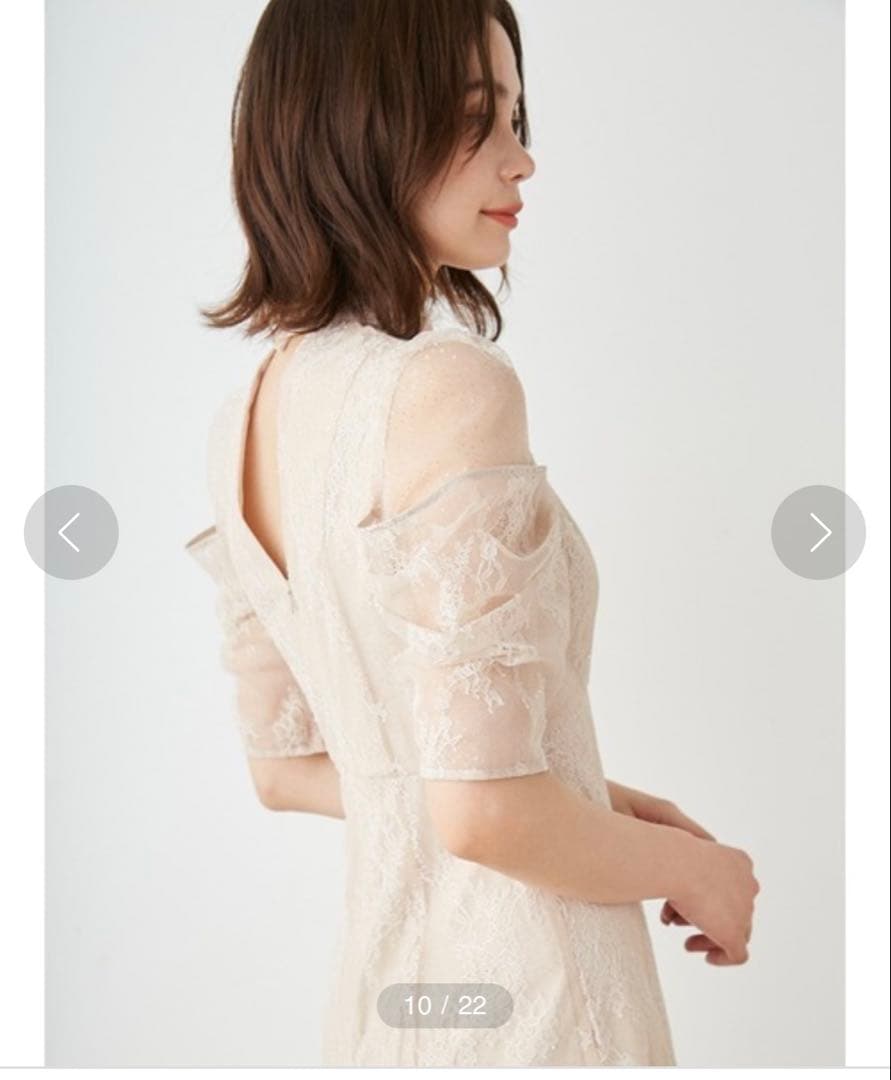Select the right-facing chevron in the gray circle
The width and height of the screenshot is (891, 1080).
pos(818,532)
